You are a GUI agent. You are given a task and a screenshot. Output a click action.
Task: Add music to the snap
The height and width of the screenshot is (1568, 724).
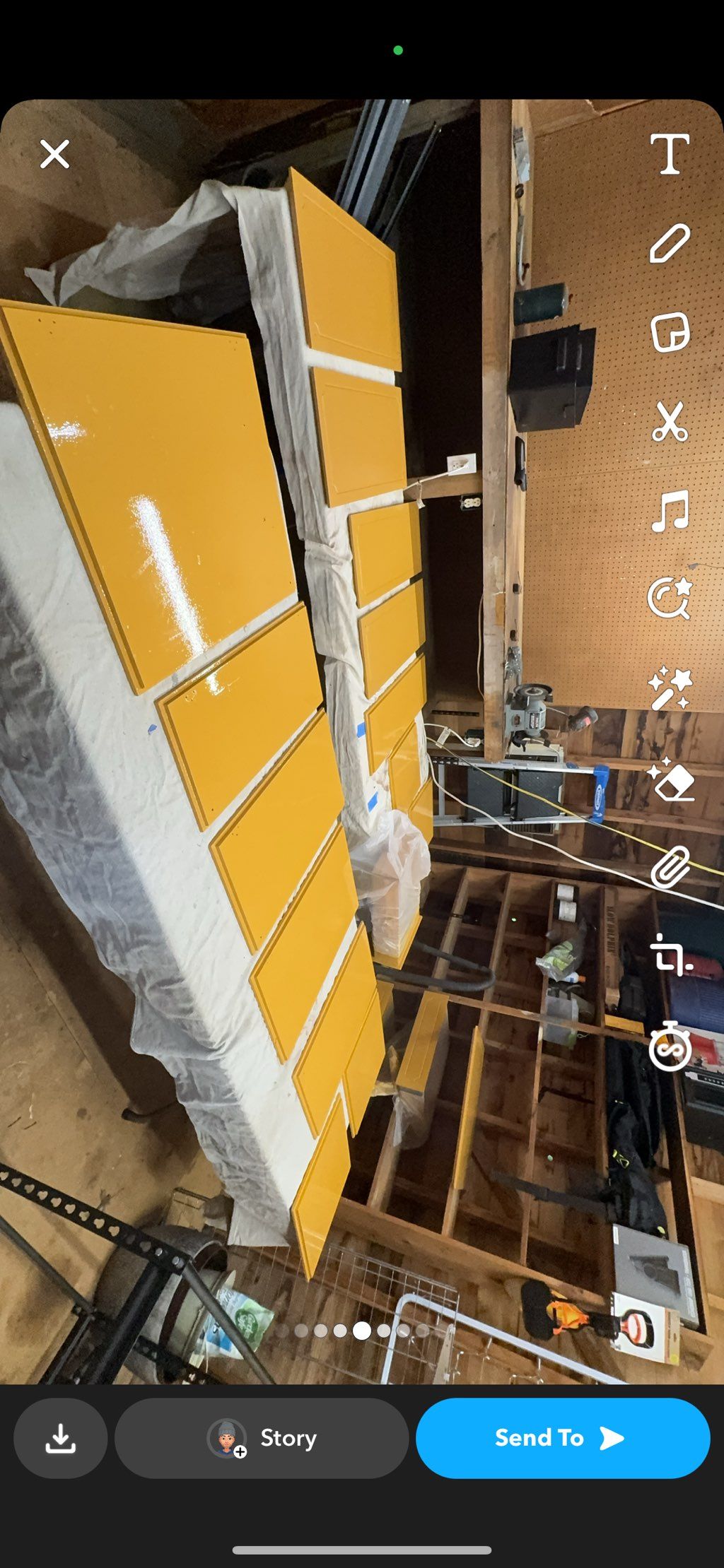click(669, 510)
